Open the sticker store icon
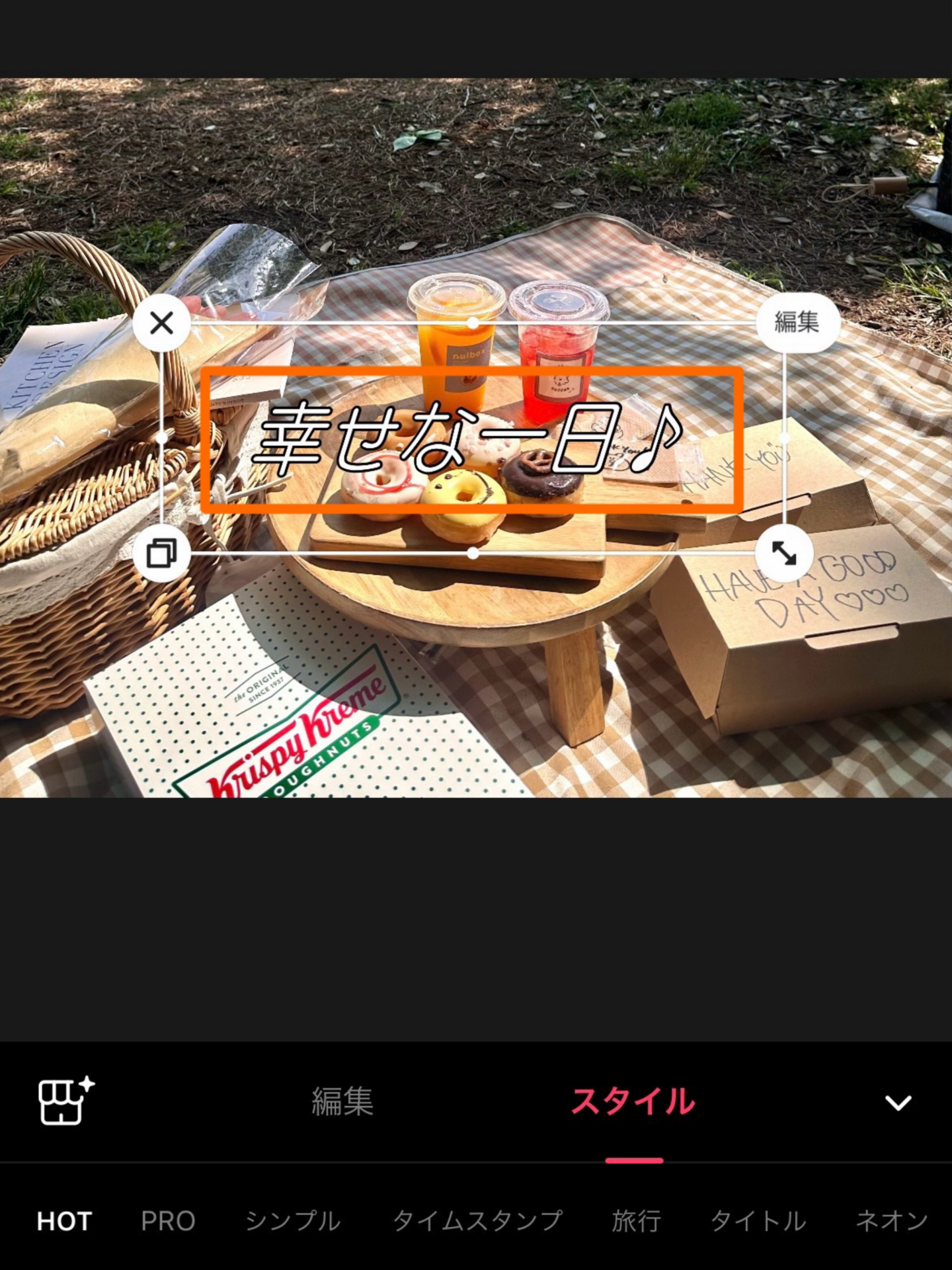The height and width of the screenshot is (1270, 952). 65,1101
